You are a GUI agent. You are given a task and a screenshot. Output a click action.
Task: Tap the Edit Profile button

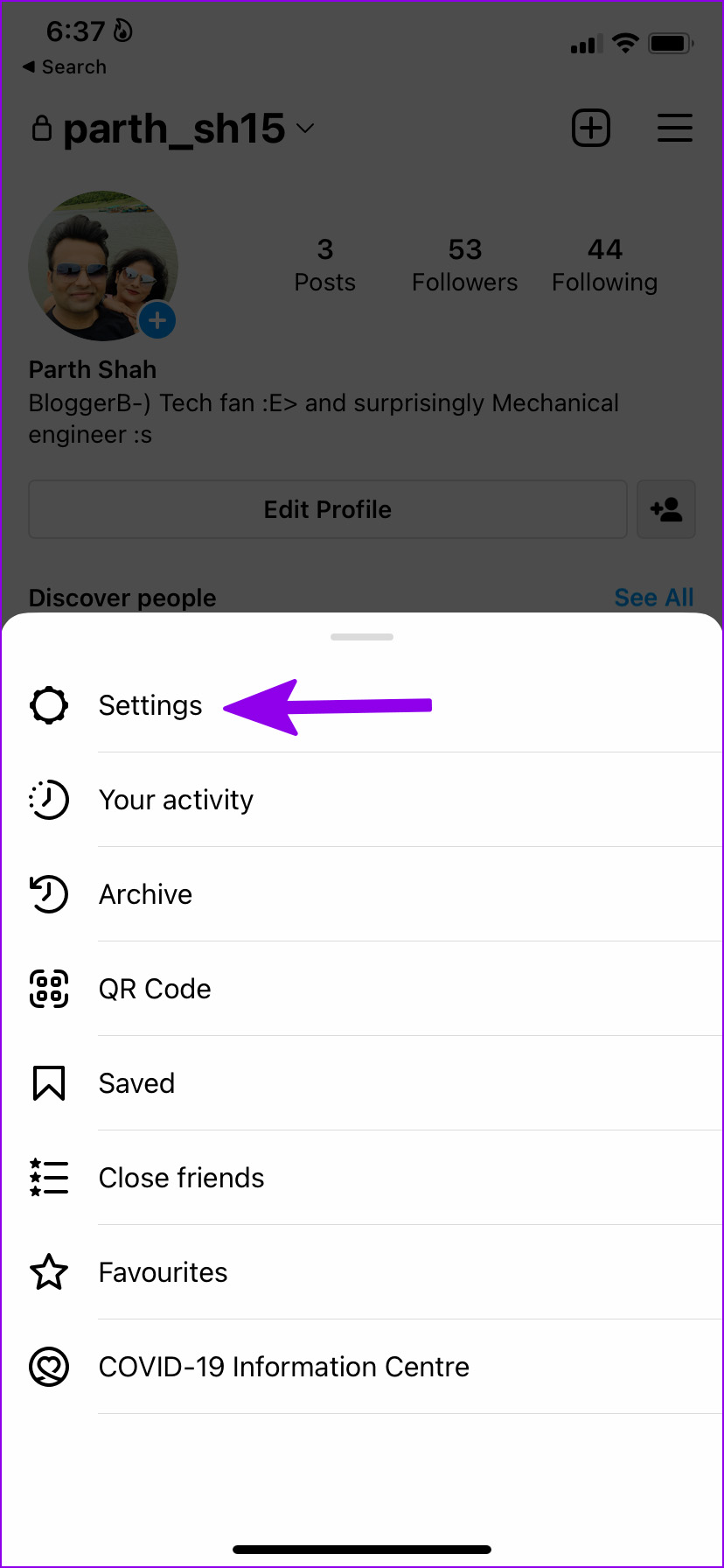(328, 509)
